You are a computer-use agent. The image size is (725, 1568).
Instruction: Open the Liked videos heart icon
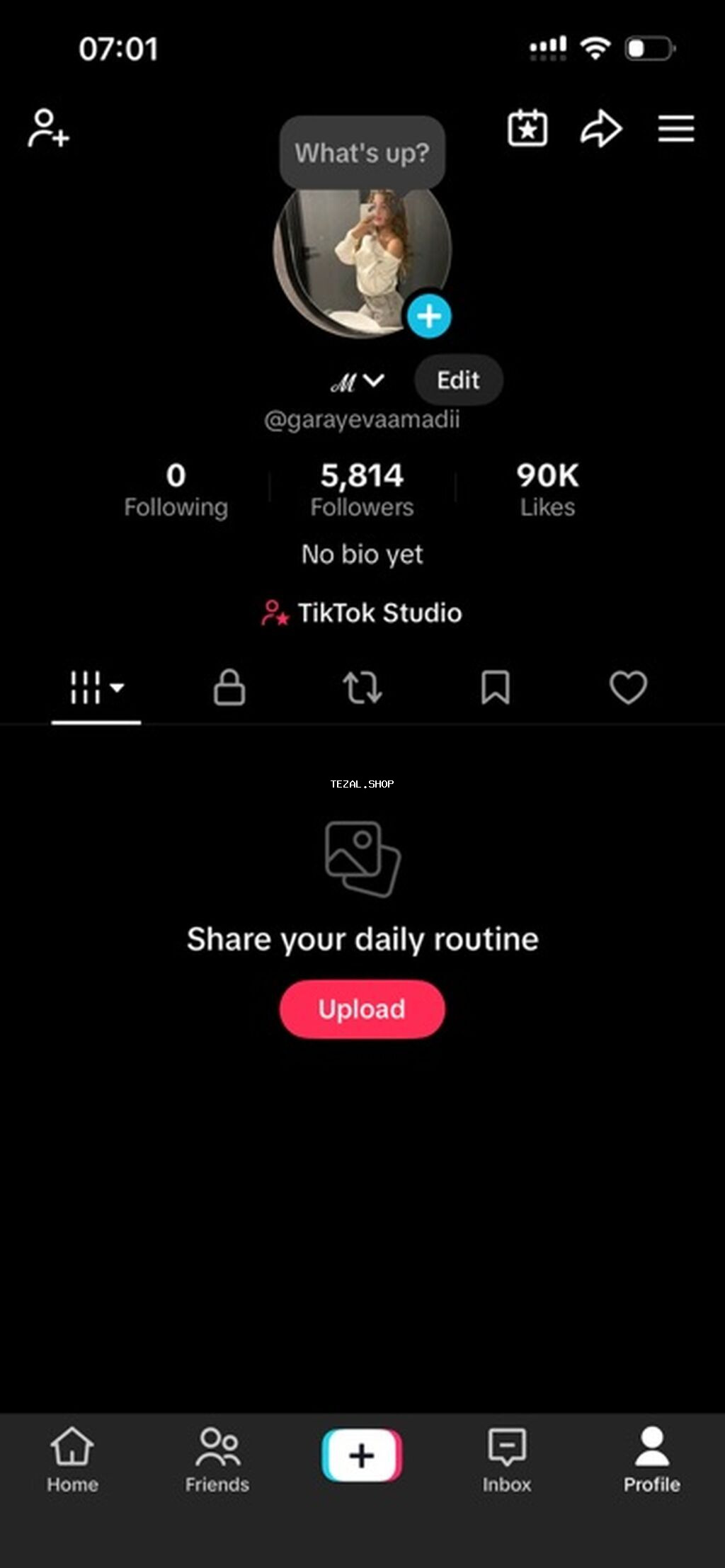pos(628,688)
